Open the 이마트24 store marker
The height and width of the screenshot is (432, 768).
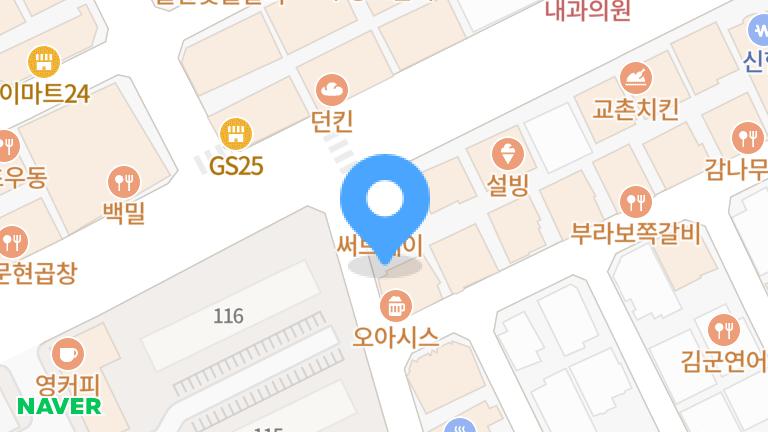pyautogui.click(x=42, y=64)
